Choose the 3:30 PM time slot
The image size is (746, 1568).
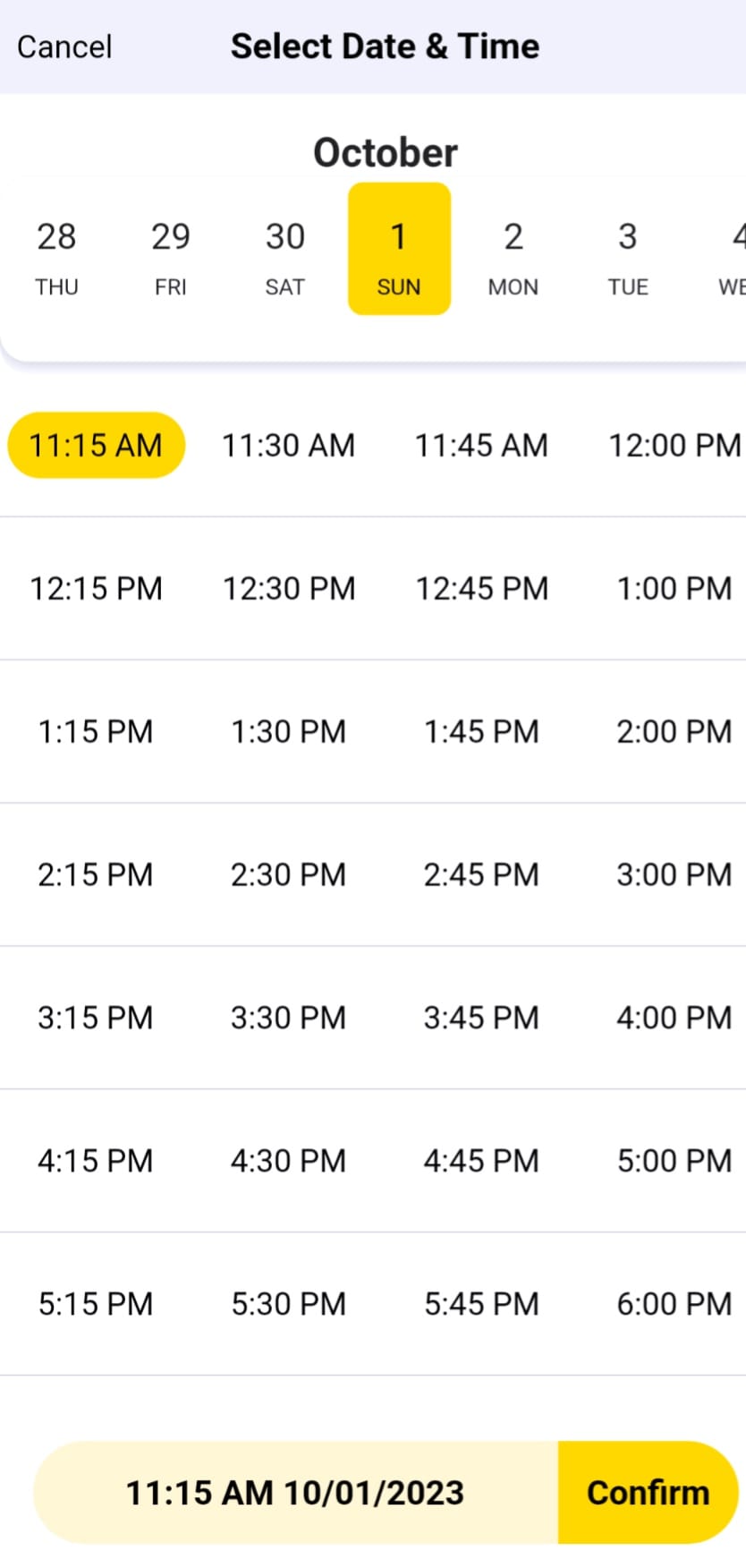[x=288, y=1018]
